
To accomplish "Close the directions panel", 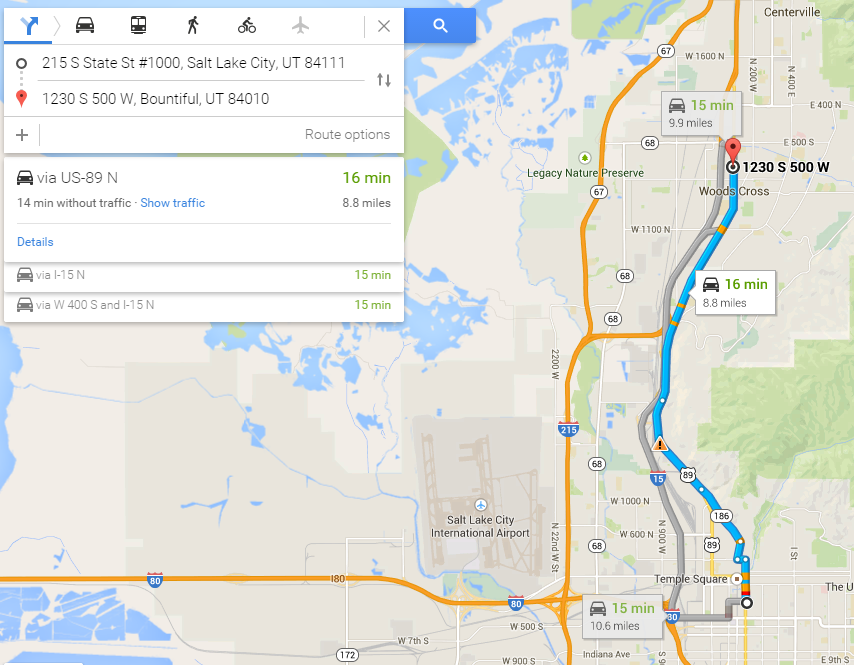I will (384, 26).
